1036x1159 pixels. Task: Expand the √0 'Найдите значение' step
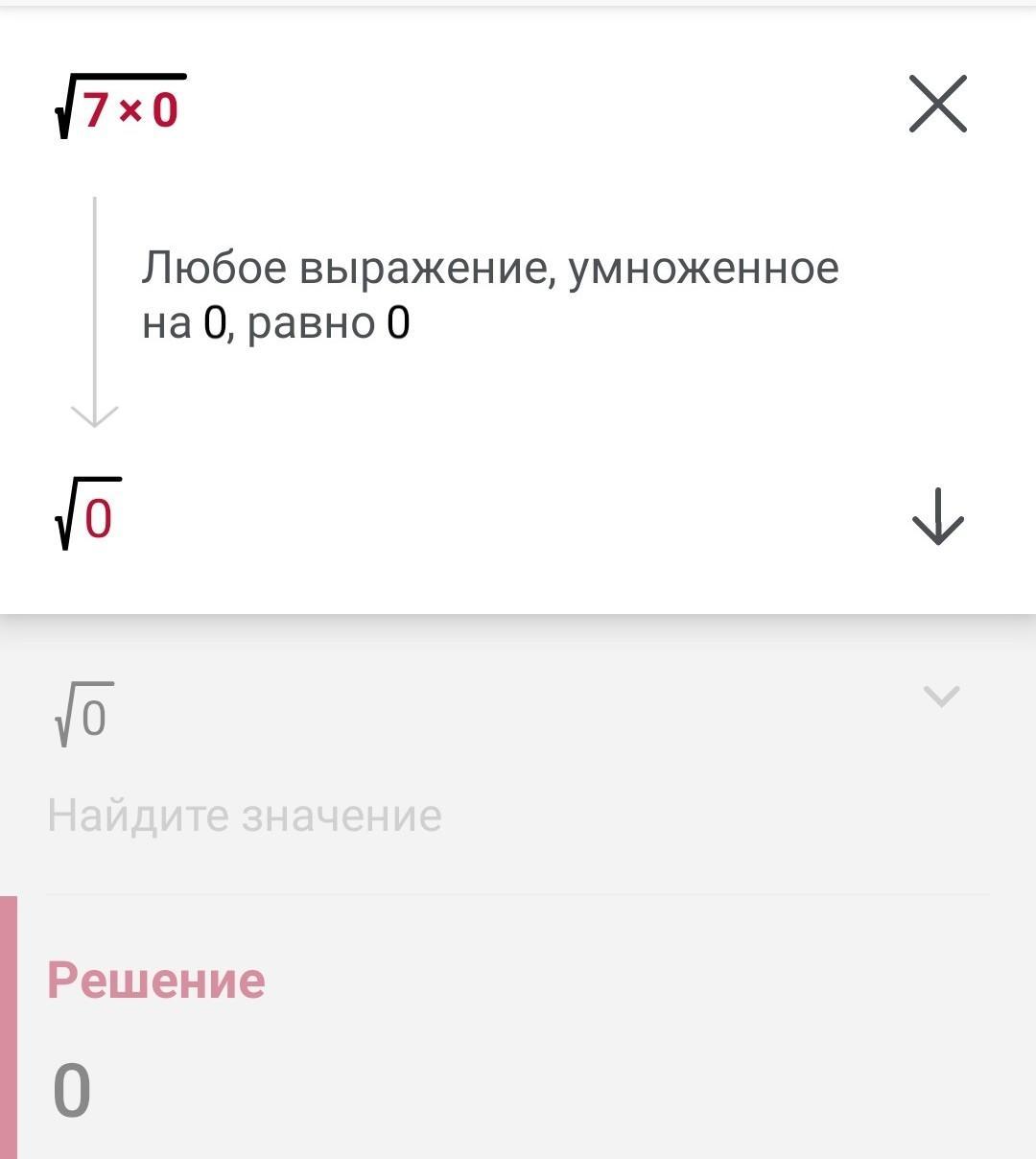[940, 696]
